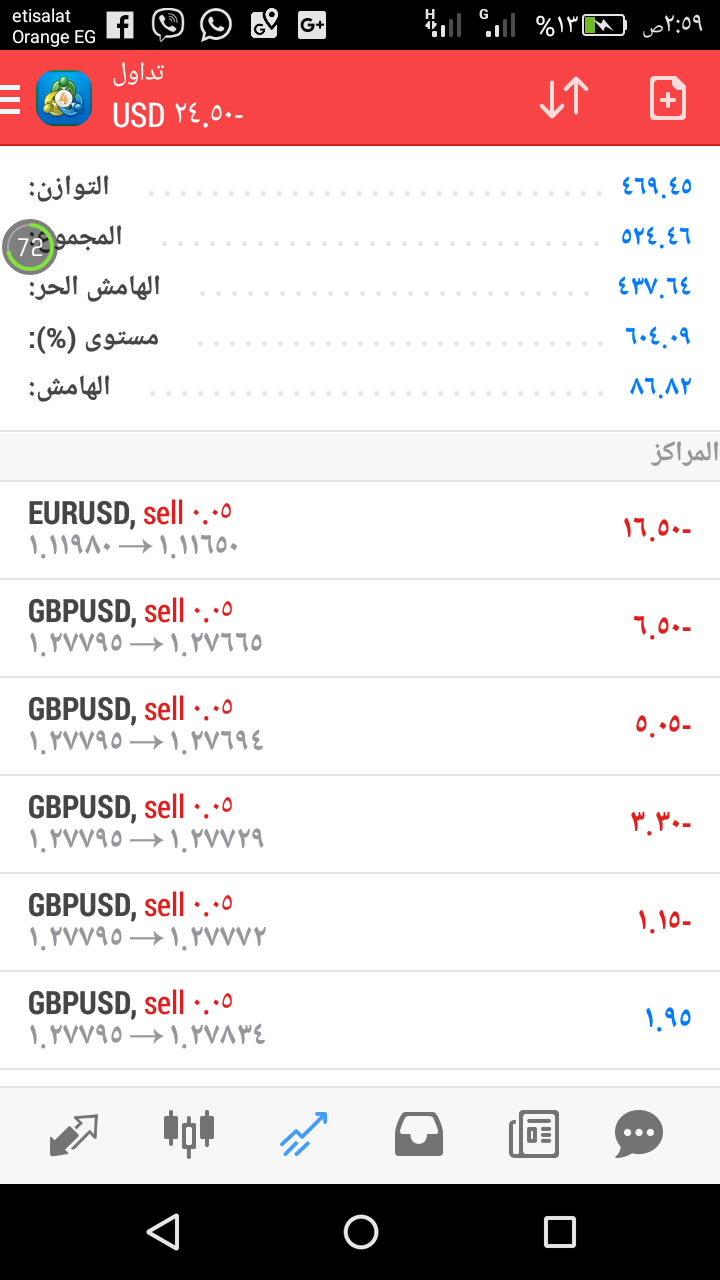720x1280 pixels.
Task: Tap the sort positions arrows icon
Action: (564, 98)
